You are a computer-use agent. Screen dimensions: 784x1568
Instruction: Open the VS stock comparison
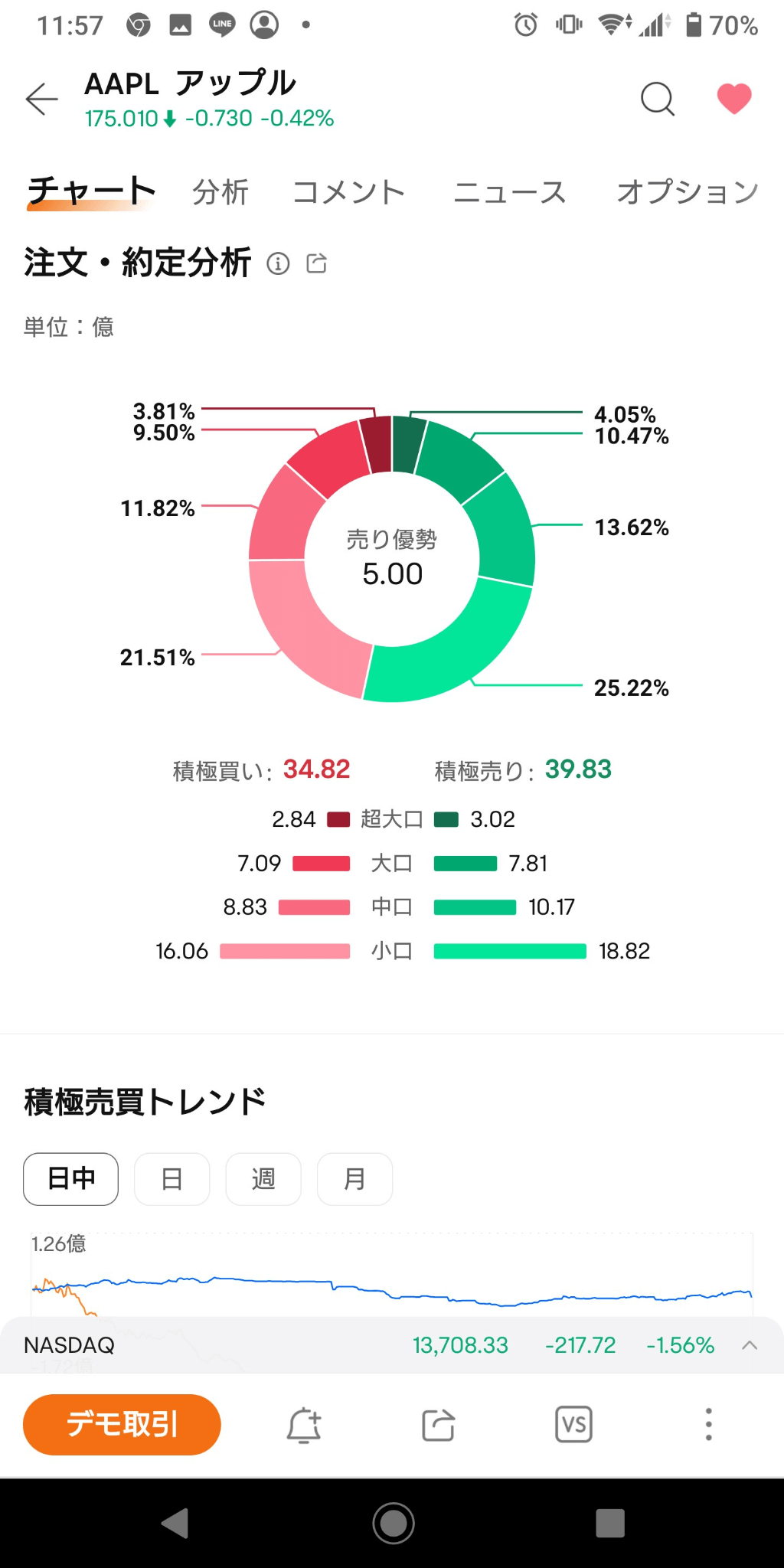click(x=573, y=1425)
